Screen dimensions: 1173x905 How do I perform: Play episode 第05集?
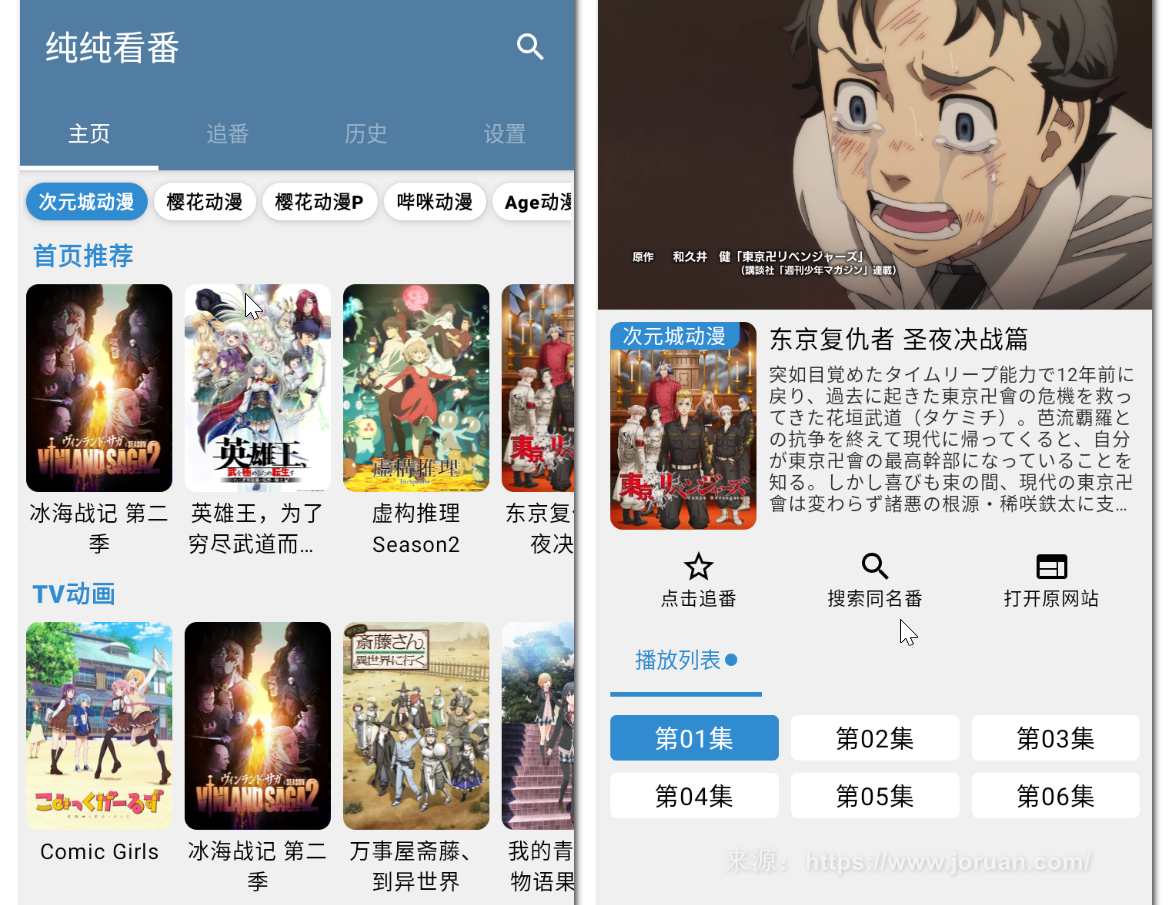875,796
